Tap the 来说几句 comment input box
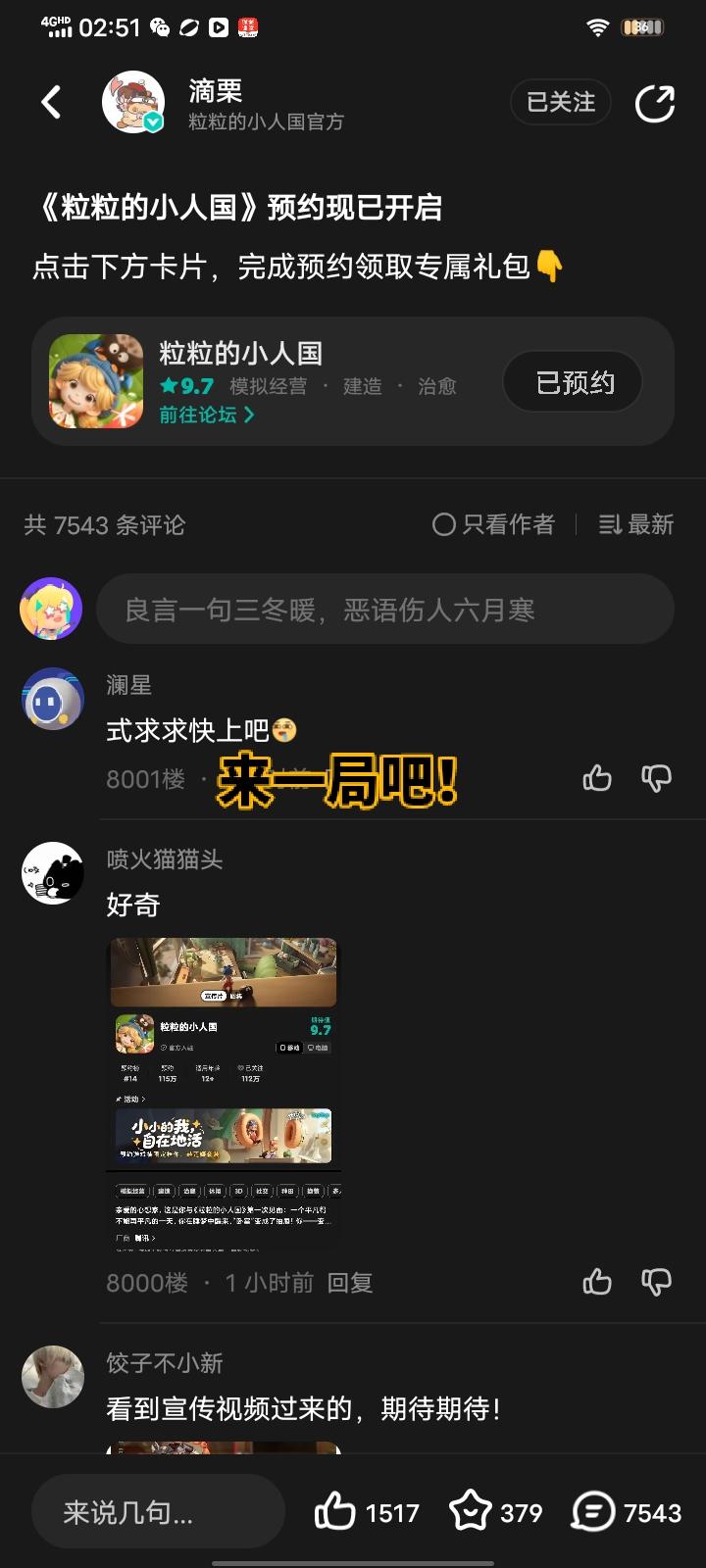The width and height of the screenshot is (706, 1568). click(157, 1512)
